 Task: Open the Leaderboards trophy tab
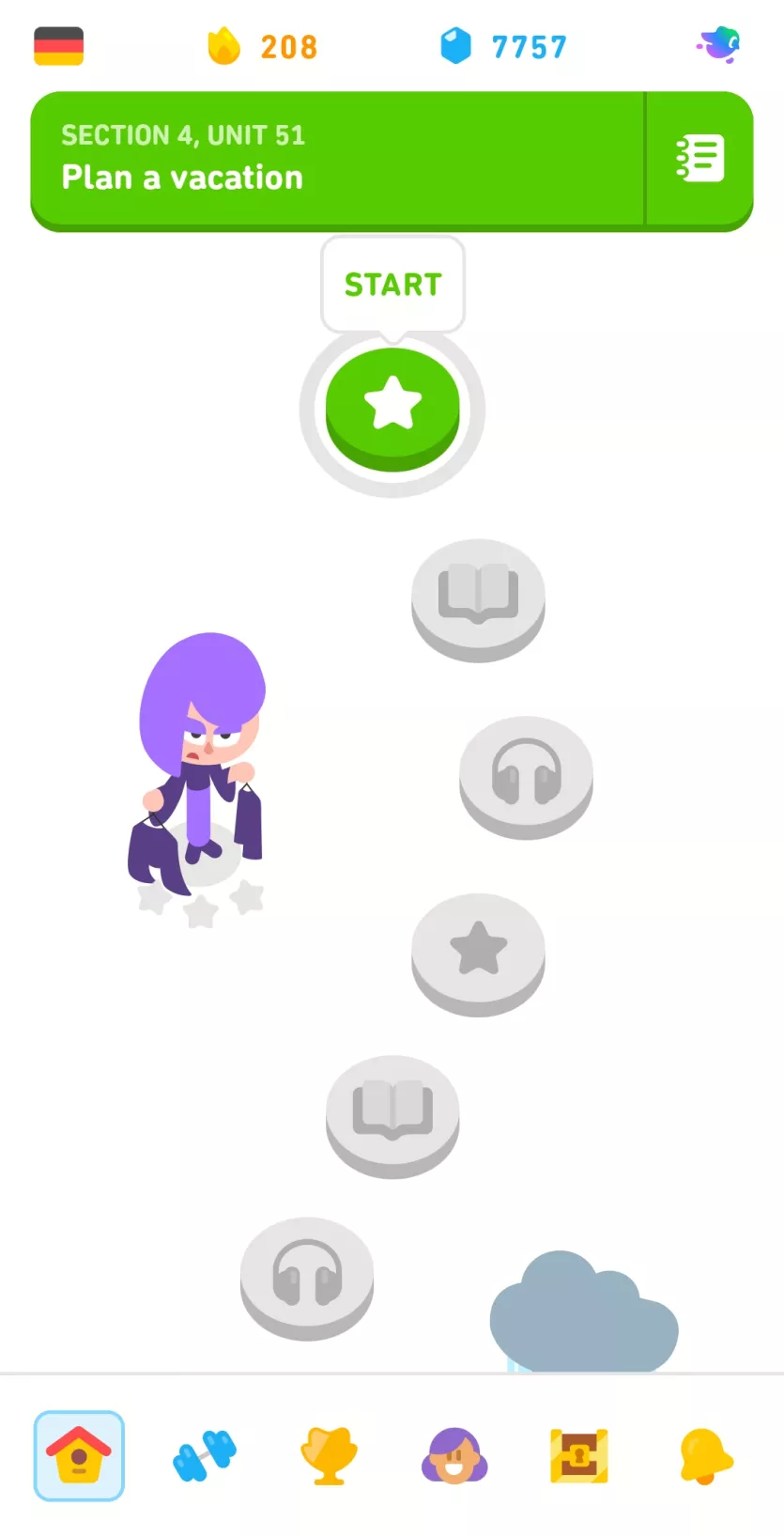[329, 1455]
